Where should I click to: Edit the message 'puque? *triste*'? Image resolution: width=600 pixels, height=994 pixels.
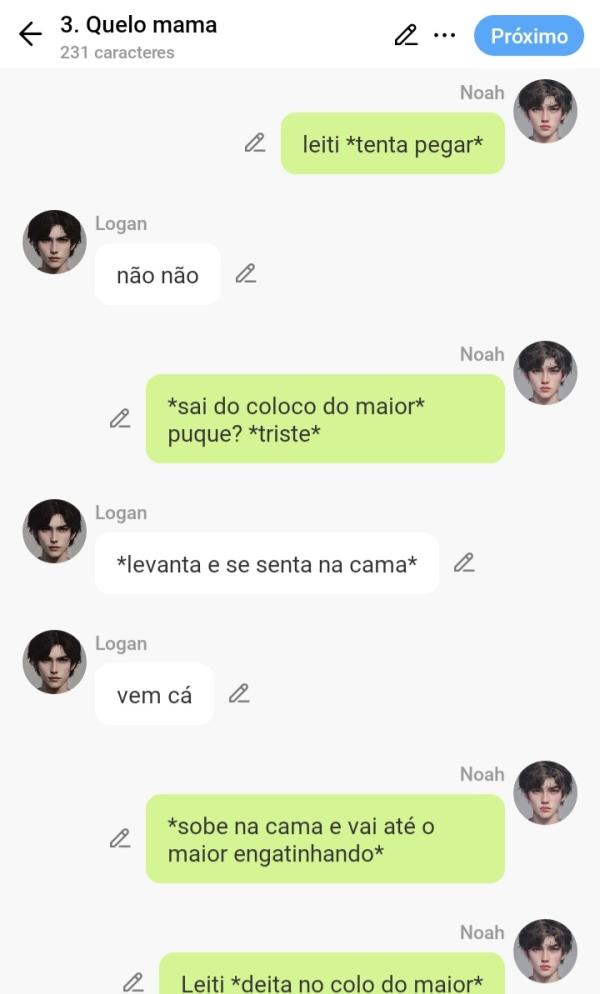tap(120, 418)
